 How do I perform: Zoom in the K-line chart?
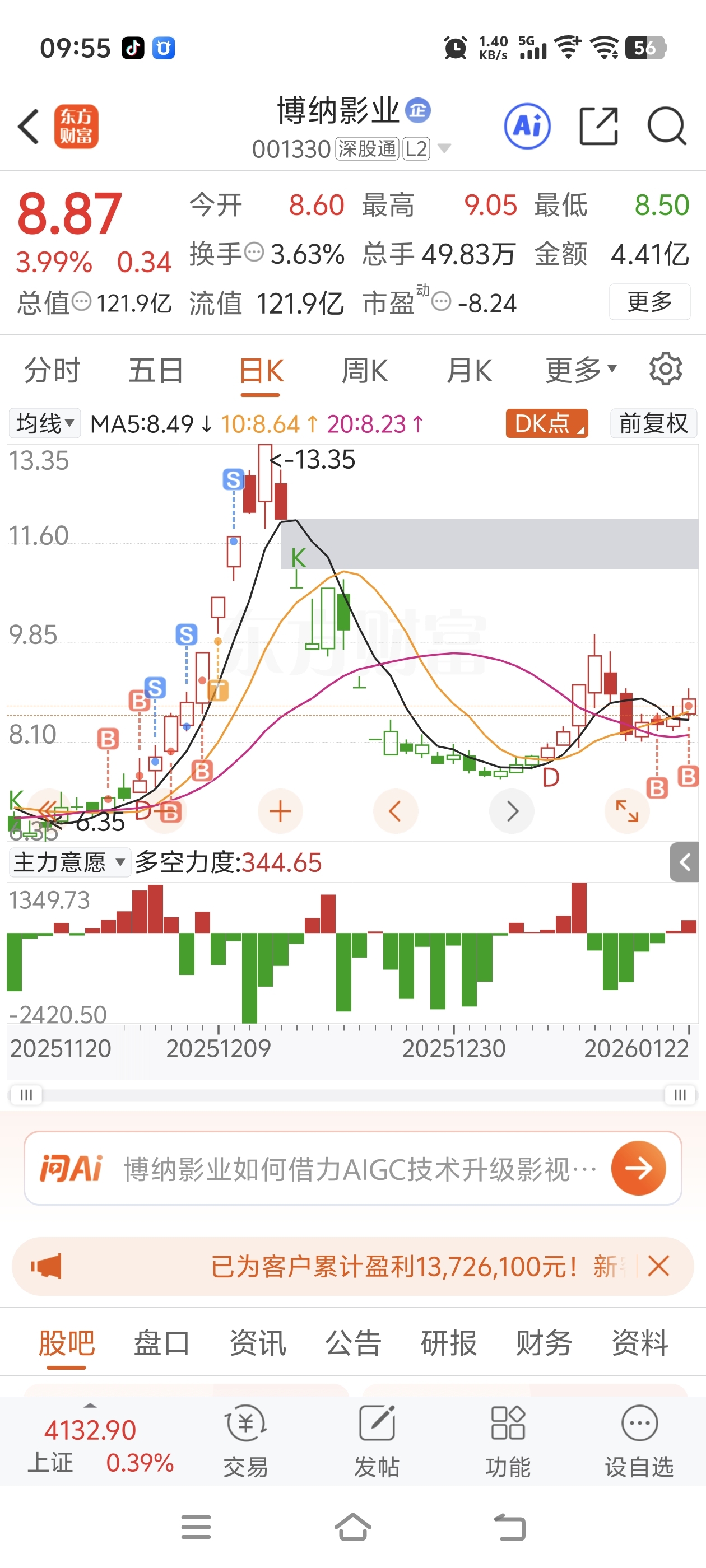coord(280,811)
